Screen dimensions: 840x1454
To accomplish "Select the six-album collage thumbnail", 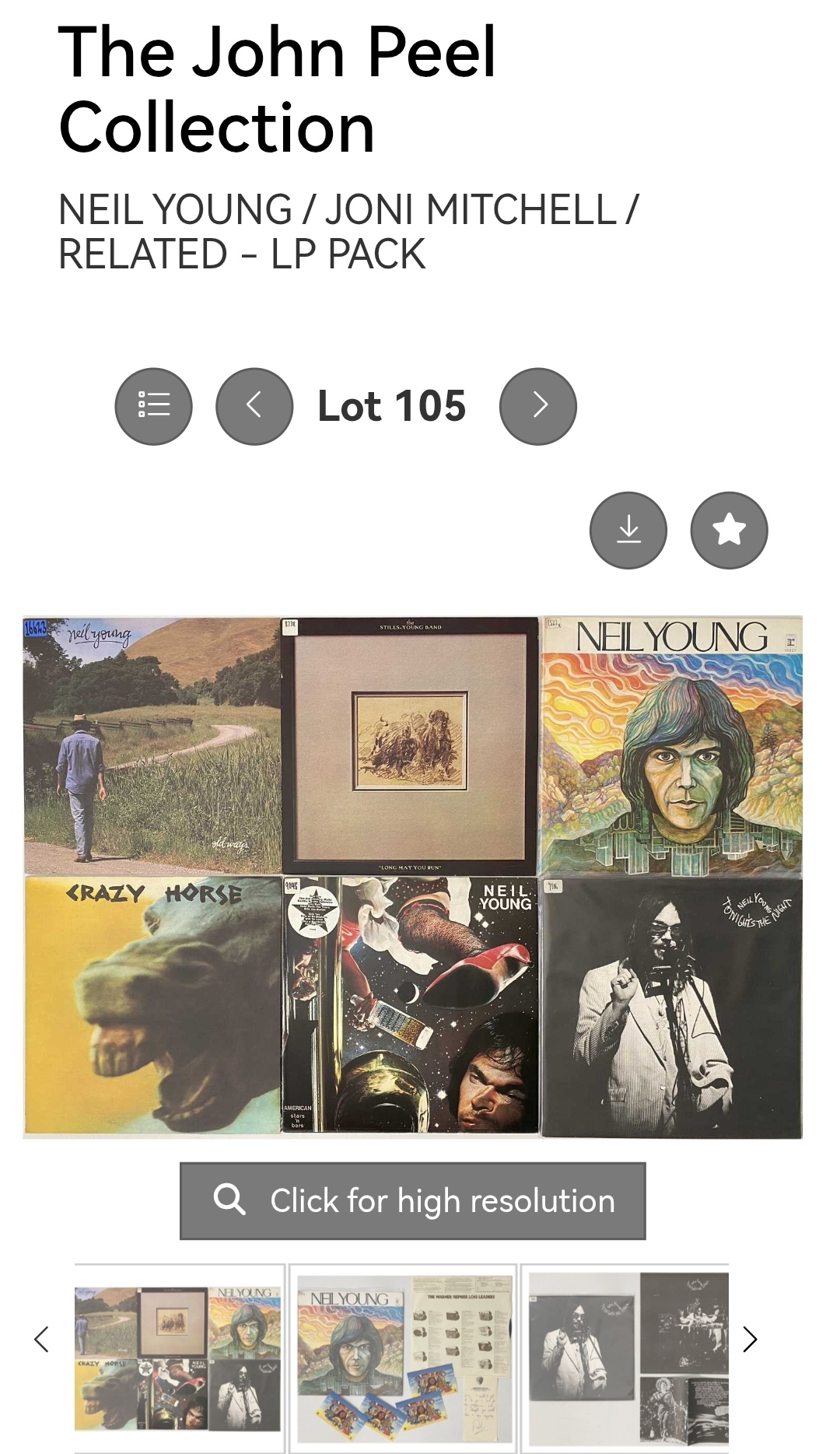I will point(180,1358).
